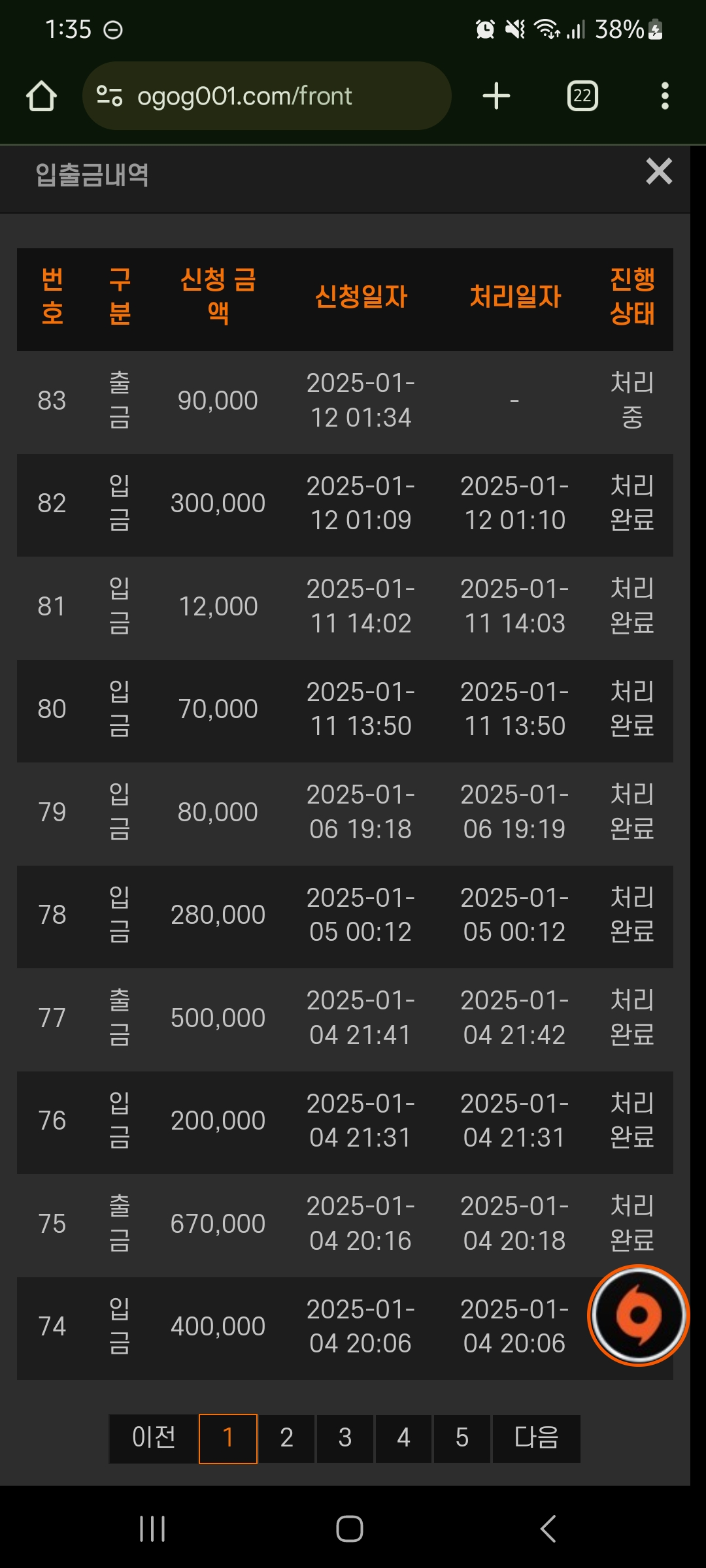Go to the next page with 다음
Viewport: 706px width, 1568px height.
536,1438
